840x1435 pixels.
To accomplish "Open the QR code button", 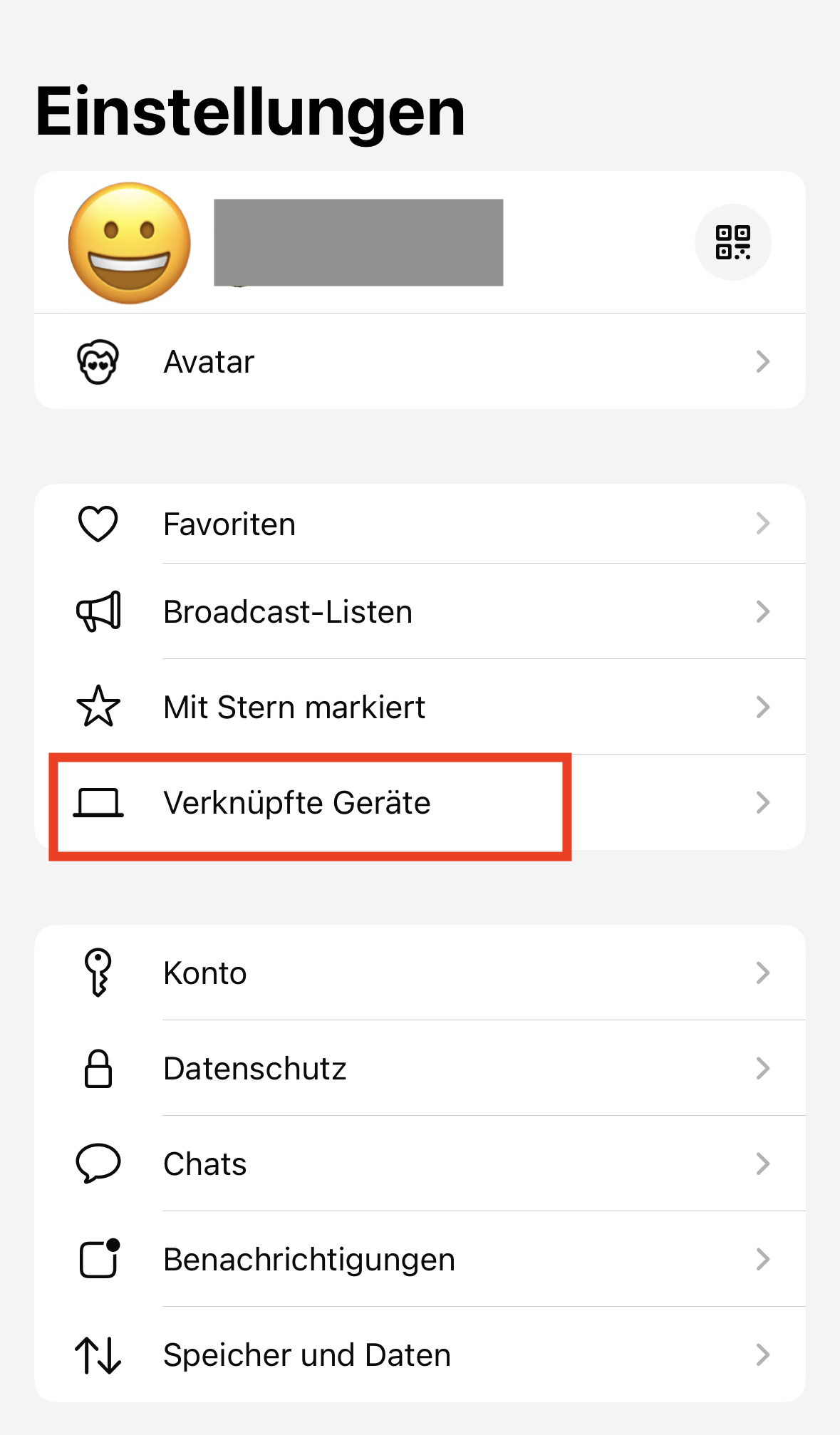I will click(x=732, y=242).
